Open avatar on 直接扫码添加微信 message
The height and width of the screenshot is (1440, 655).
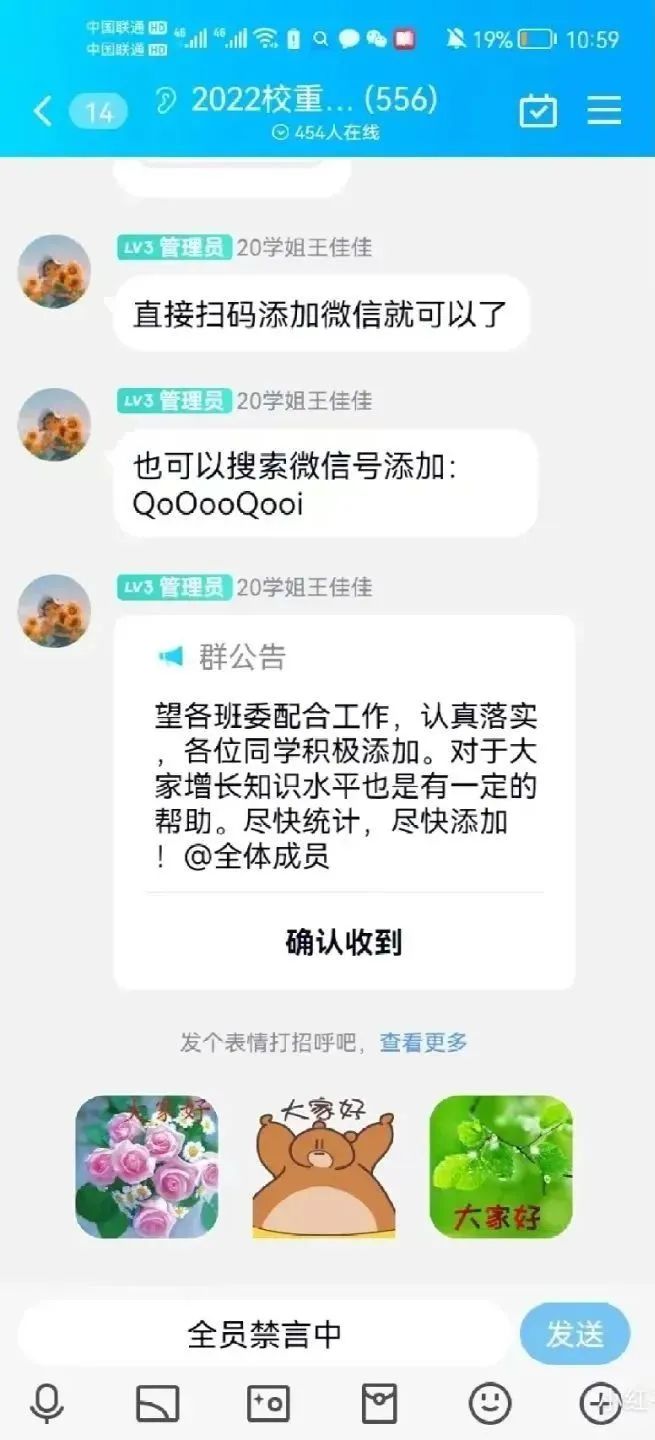[54, 271]
